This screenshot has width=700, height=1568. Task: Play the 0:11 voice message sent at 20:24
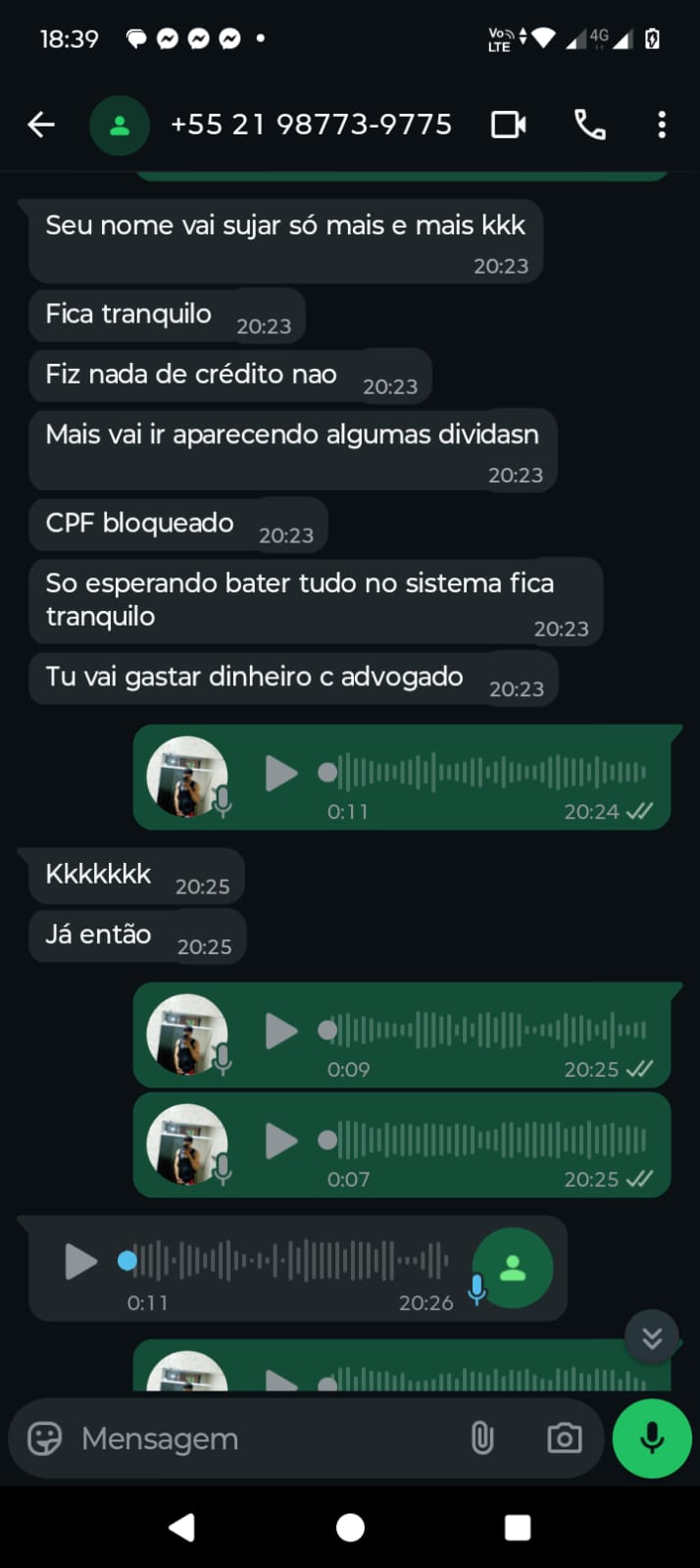click(281, 774)
